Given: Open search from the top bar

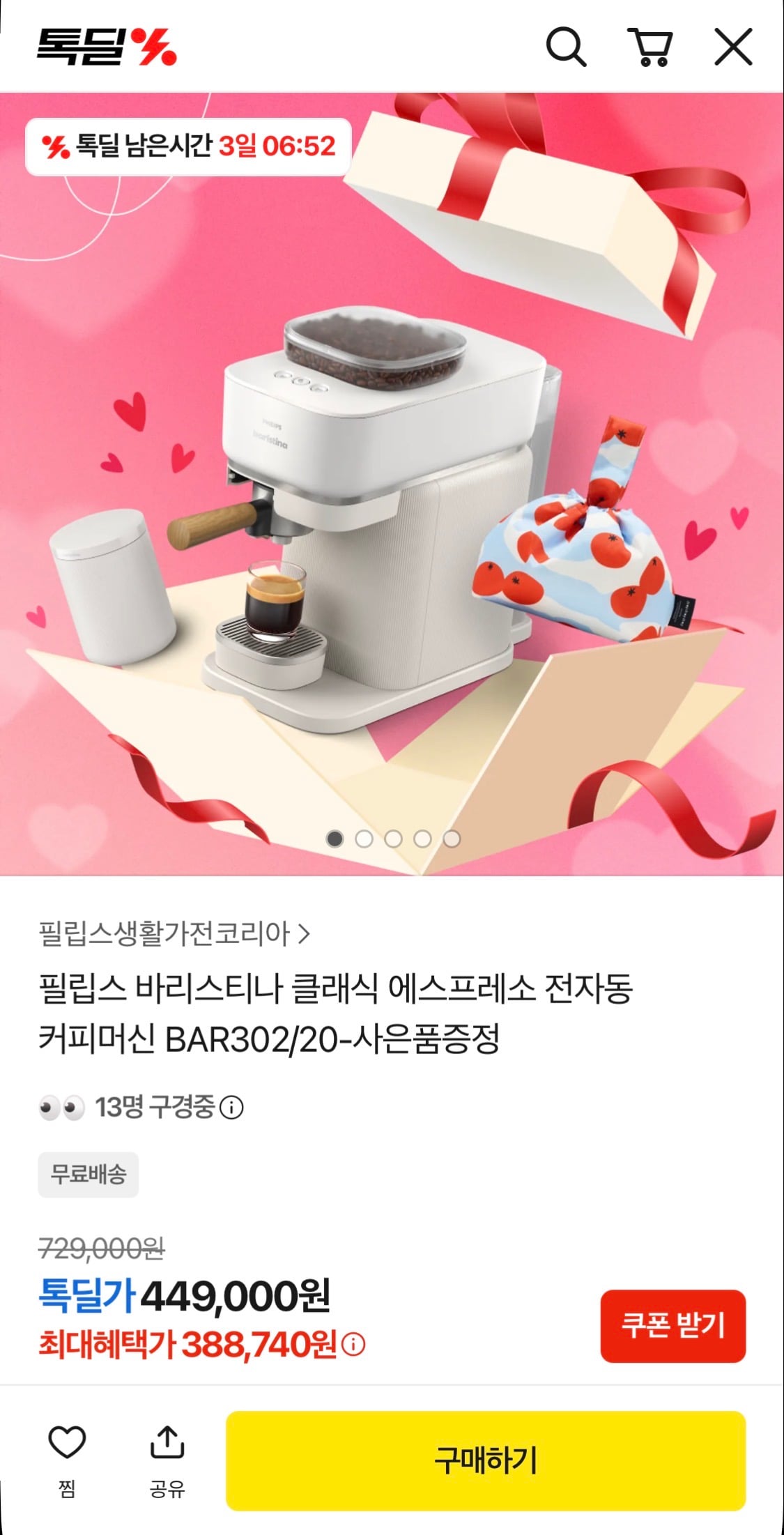Looking at the screenshot, I should pyautogui.click(x=568, y=47).
